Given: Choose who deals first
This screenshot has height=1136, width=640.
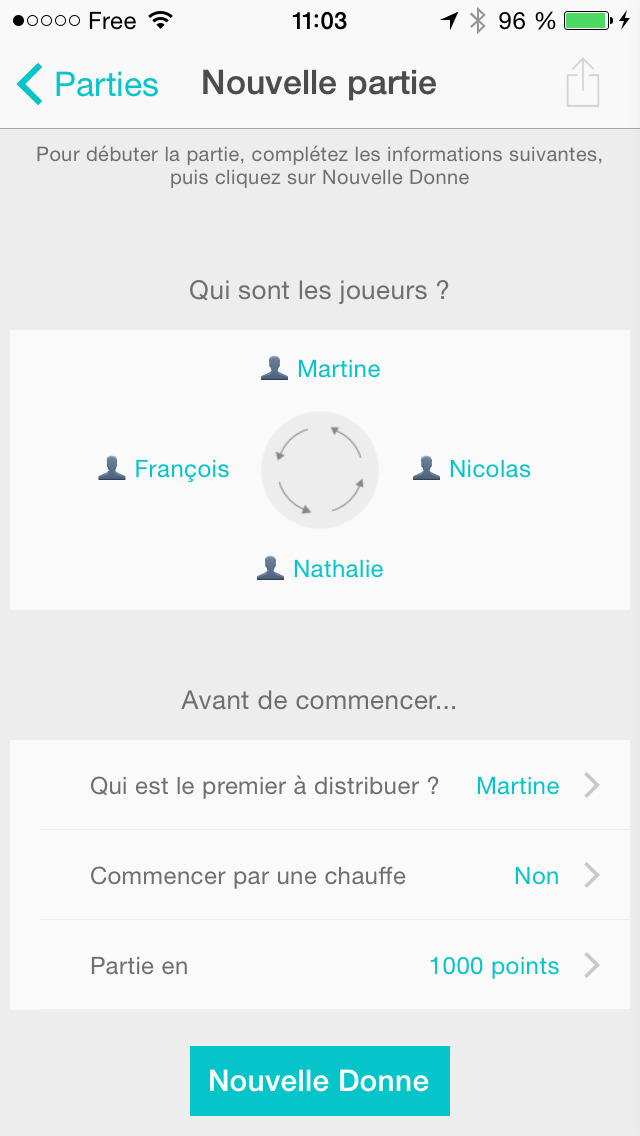Looking at the screenshot, I should (320, 785).
